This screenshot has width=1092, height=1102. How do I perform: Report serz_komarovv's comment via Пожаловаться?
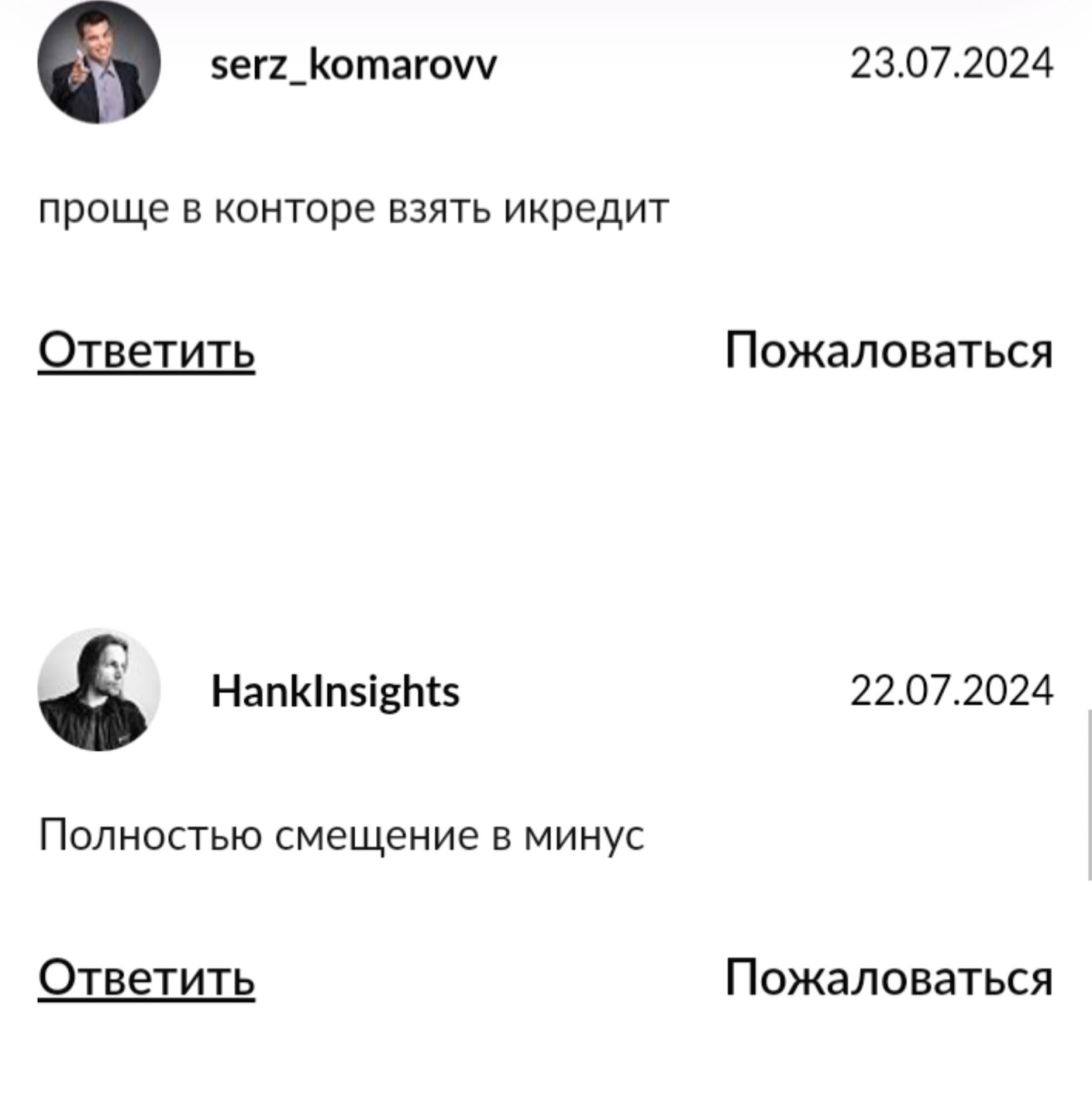(x=889, y=351)
